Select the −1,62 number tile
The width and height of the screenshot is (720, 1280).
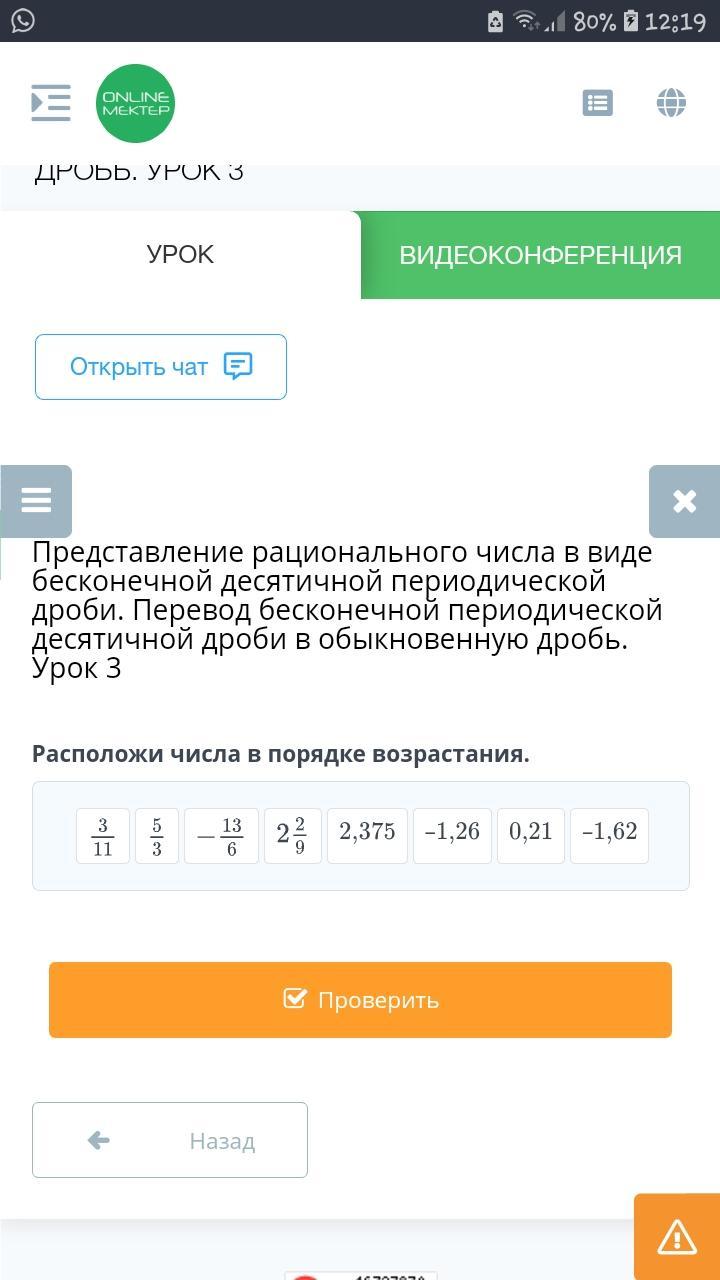click(x=609, y=834)
